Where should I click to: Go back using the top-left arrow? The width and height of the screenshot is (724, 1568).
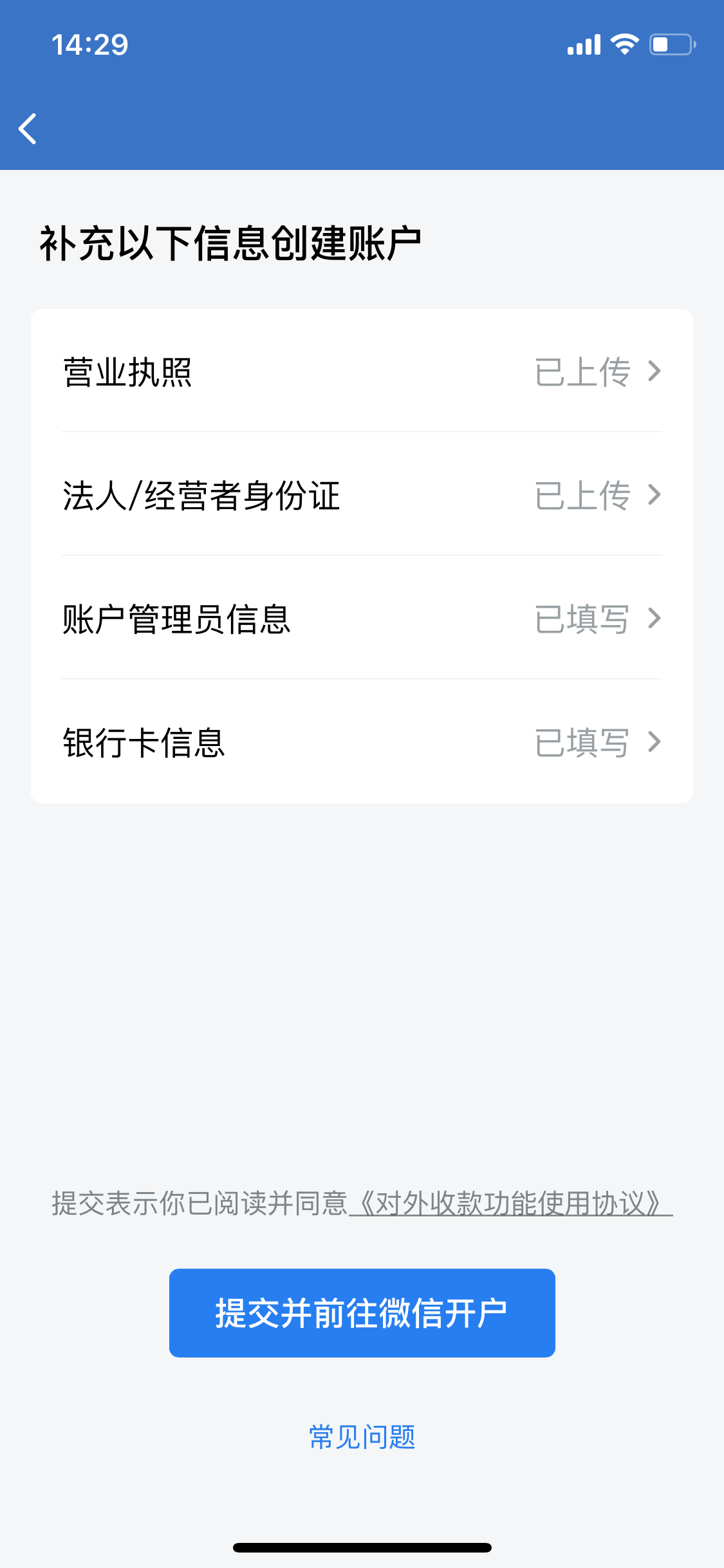coord(28,129)
